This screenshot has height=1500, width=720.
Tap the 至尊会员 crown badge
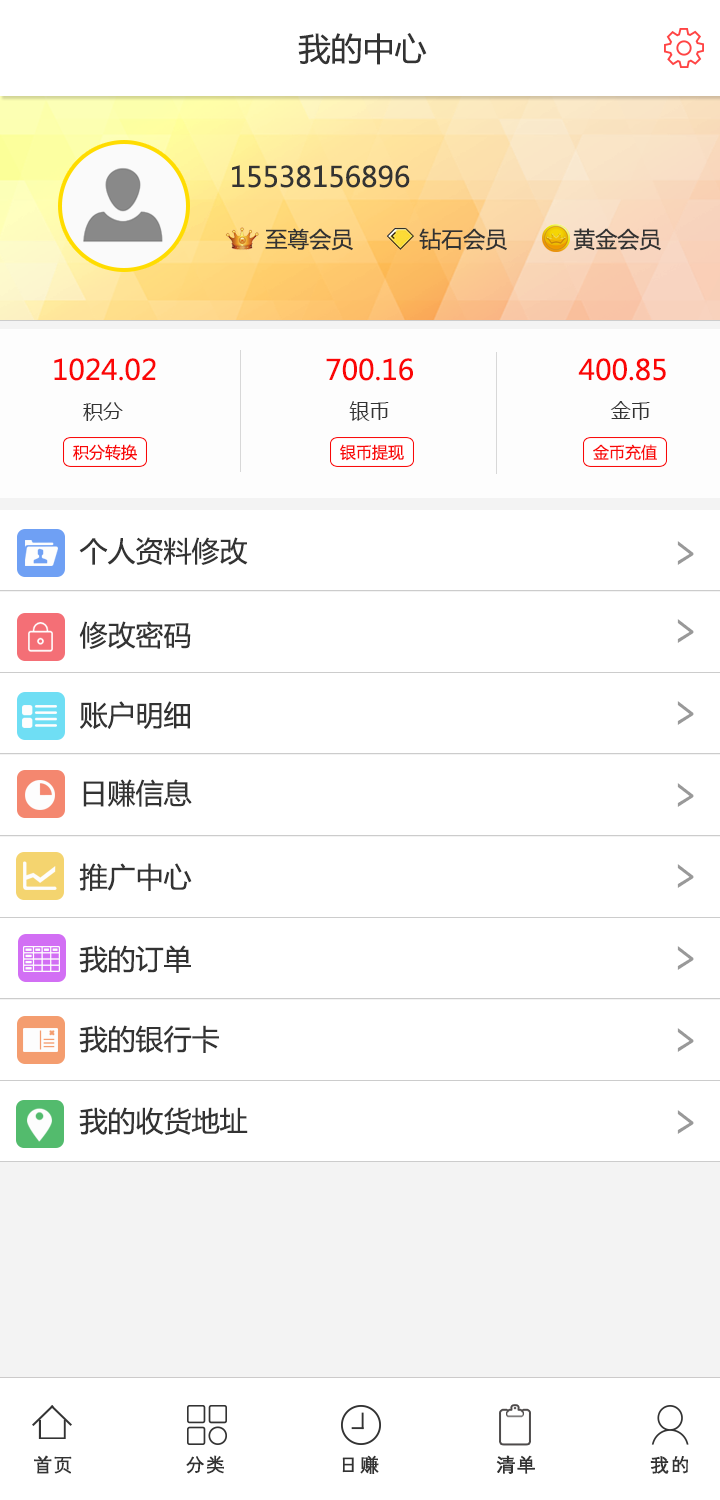(x=242, y=239)
